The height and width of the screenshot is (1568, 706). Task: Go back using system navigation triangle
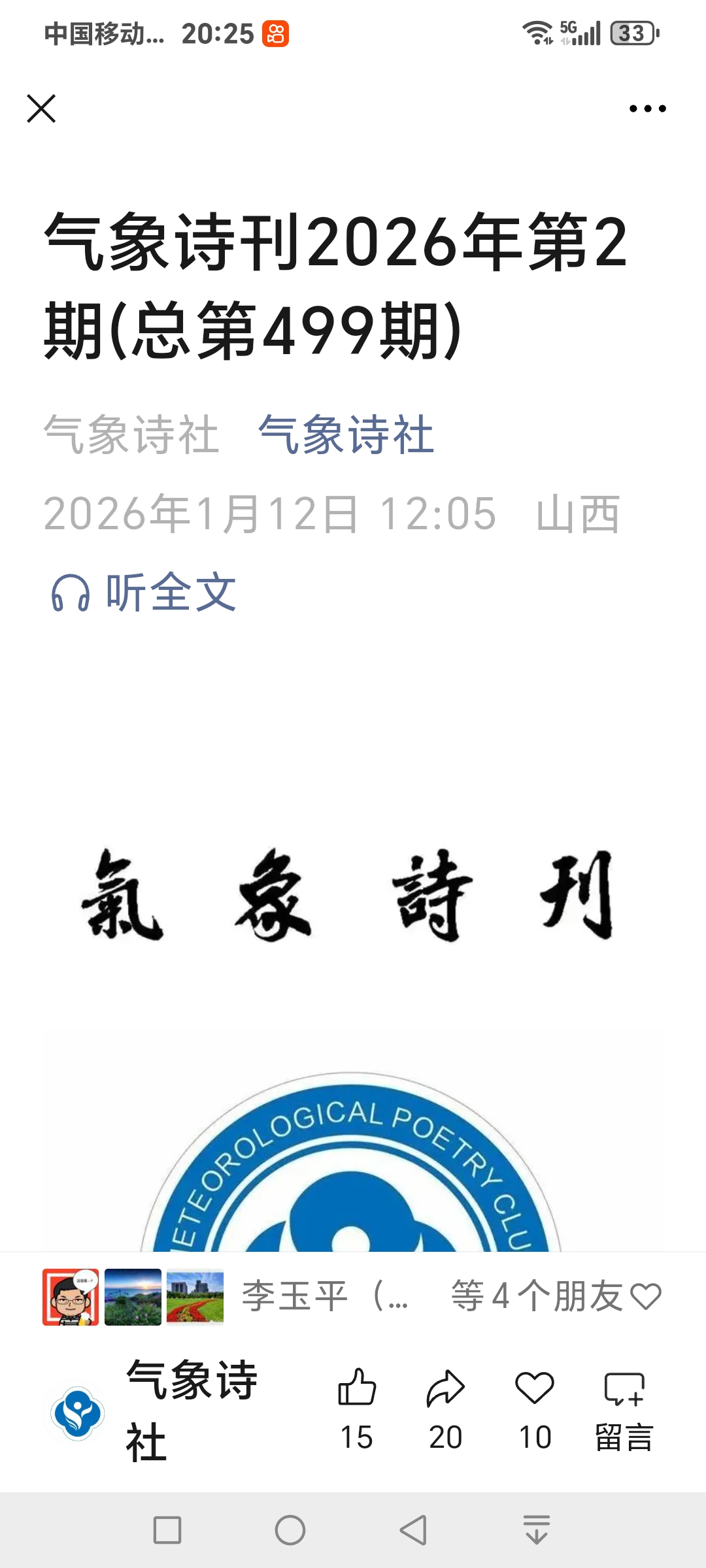(413, 1530)
